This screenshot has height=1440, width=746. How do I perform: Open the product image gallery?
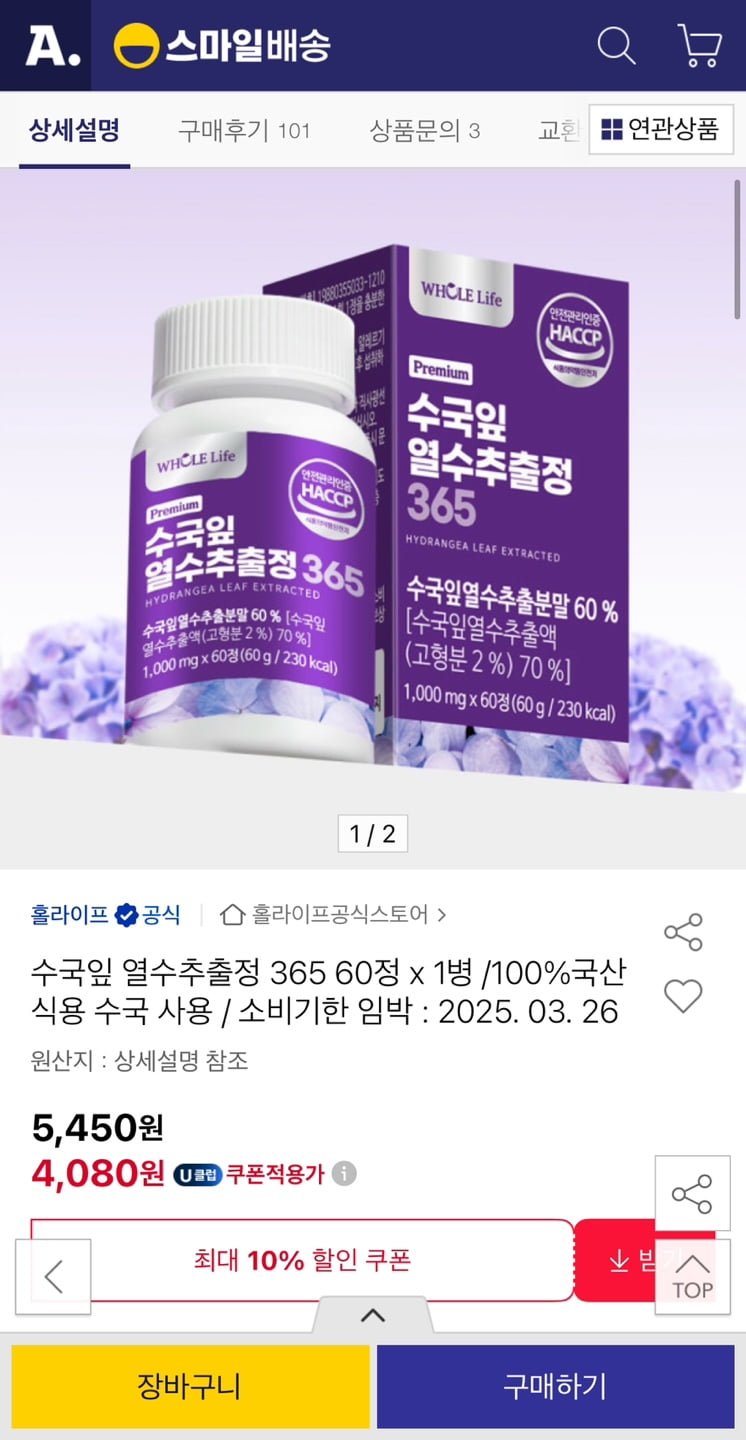pos(372,500)
